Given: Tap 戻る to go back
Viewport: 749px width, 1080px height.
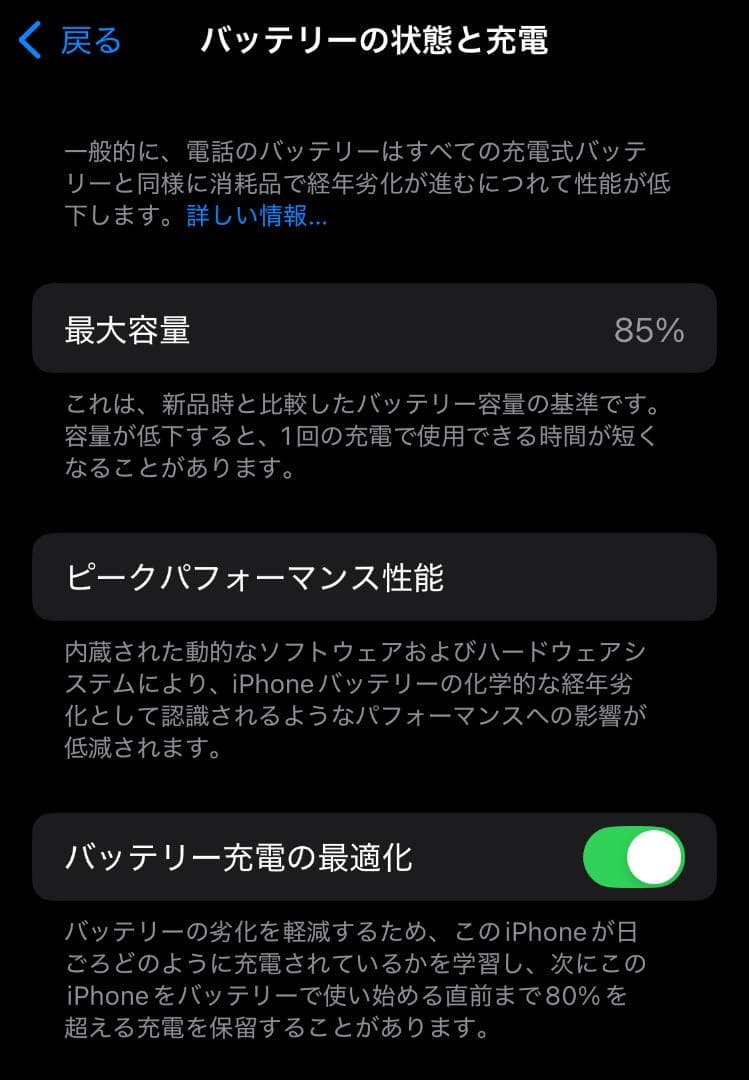Looking at the screenshot, I should click(85, 40).
